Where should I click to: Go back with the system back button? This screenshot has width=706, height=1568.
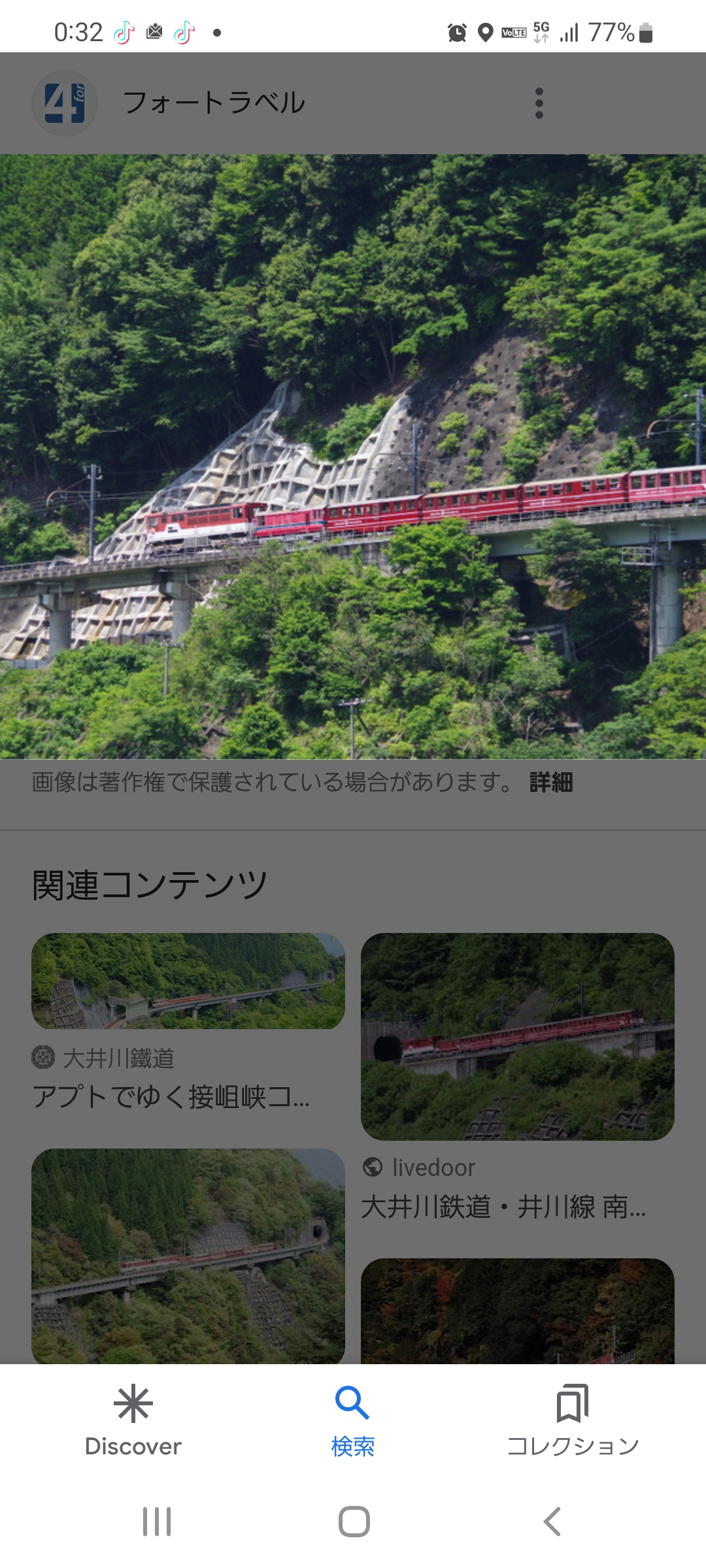552,1522
